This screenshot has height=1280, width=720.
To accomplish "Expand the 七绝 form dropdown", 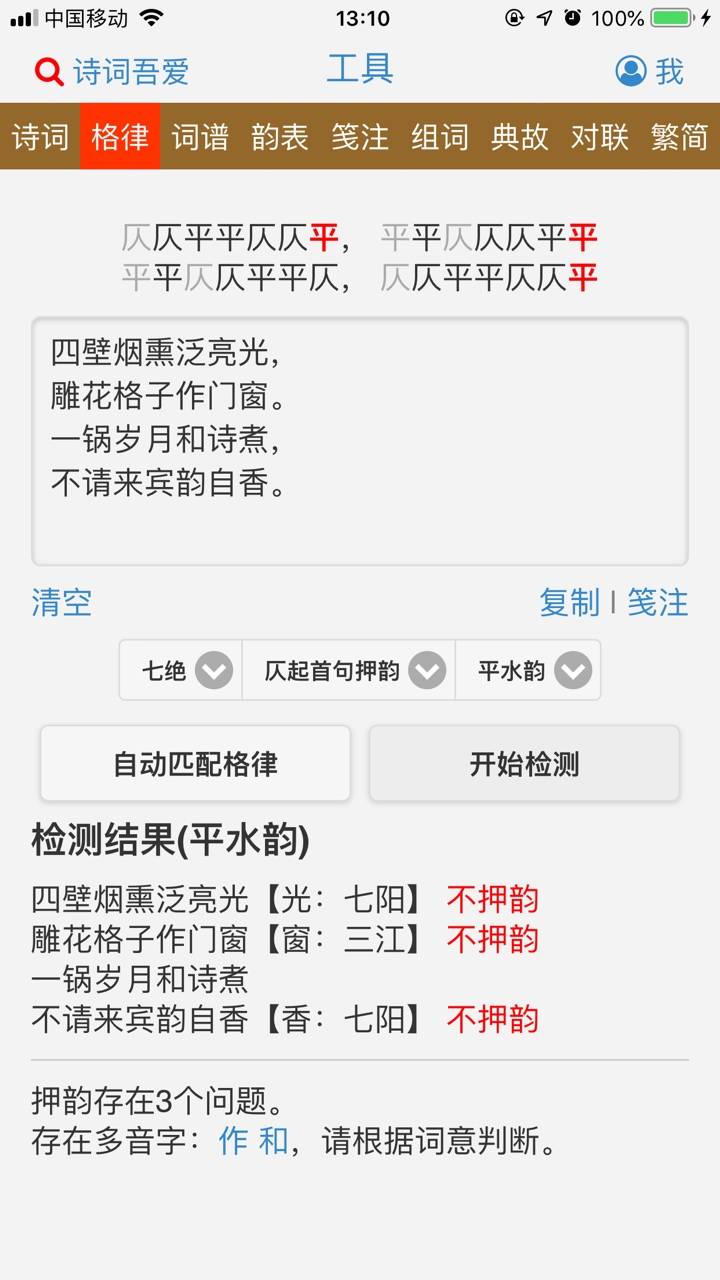I will tap(182, 670).
